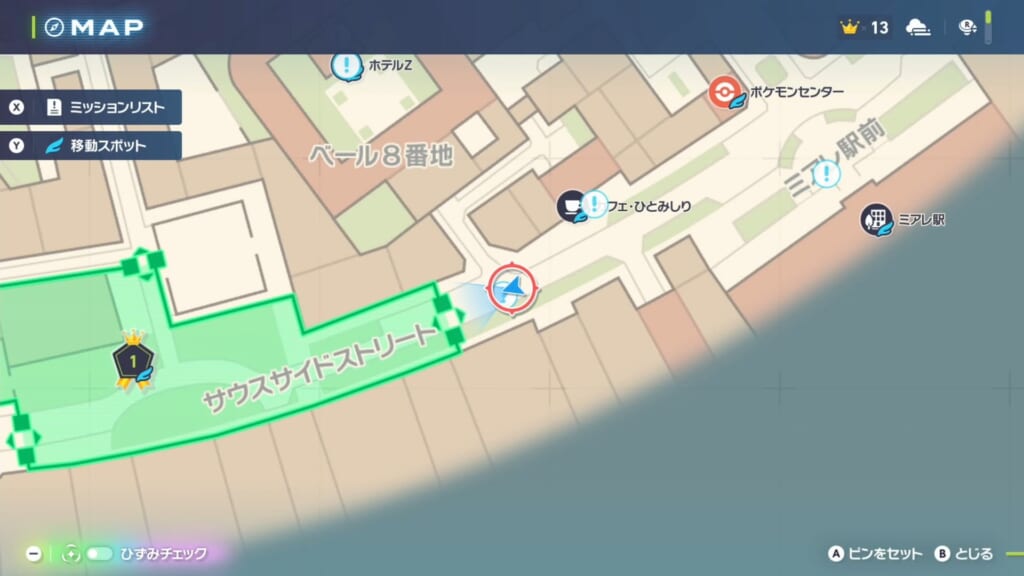
Task: Select the ホテルZ map marker
Action: coord(346,66)
